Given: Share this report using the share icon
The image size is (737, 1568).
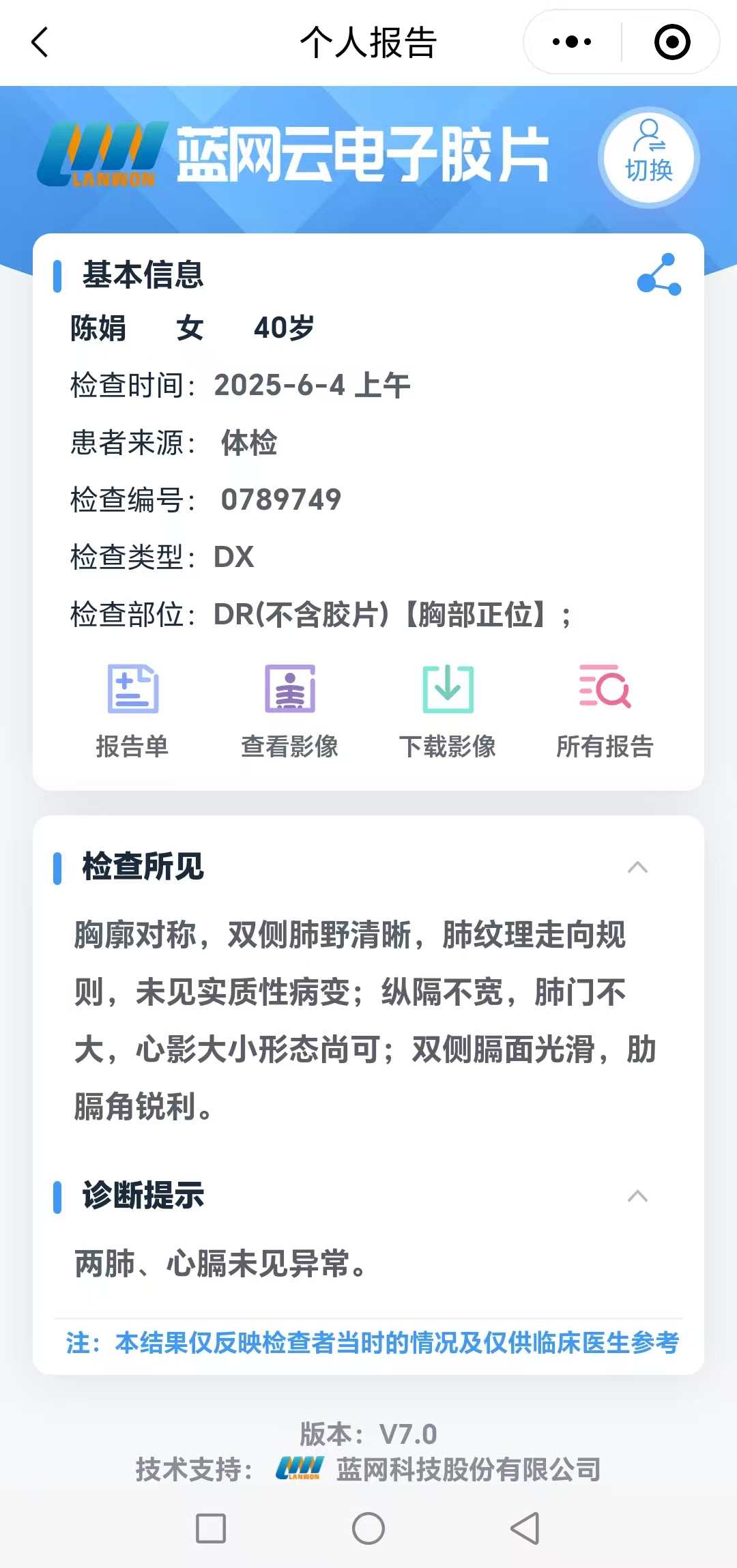Looking at the screenshot, I should coord(659,274).
